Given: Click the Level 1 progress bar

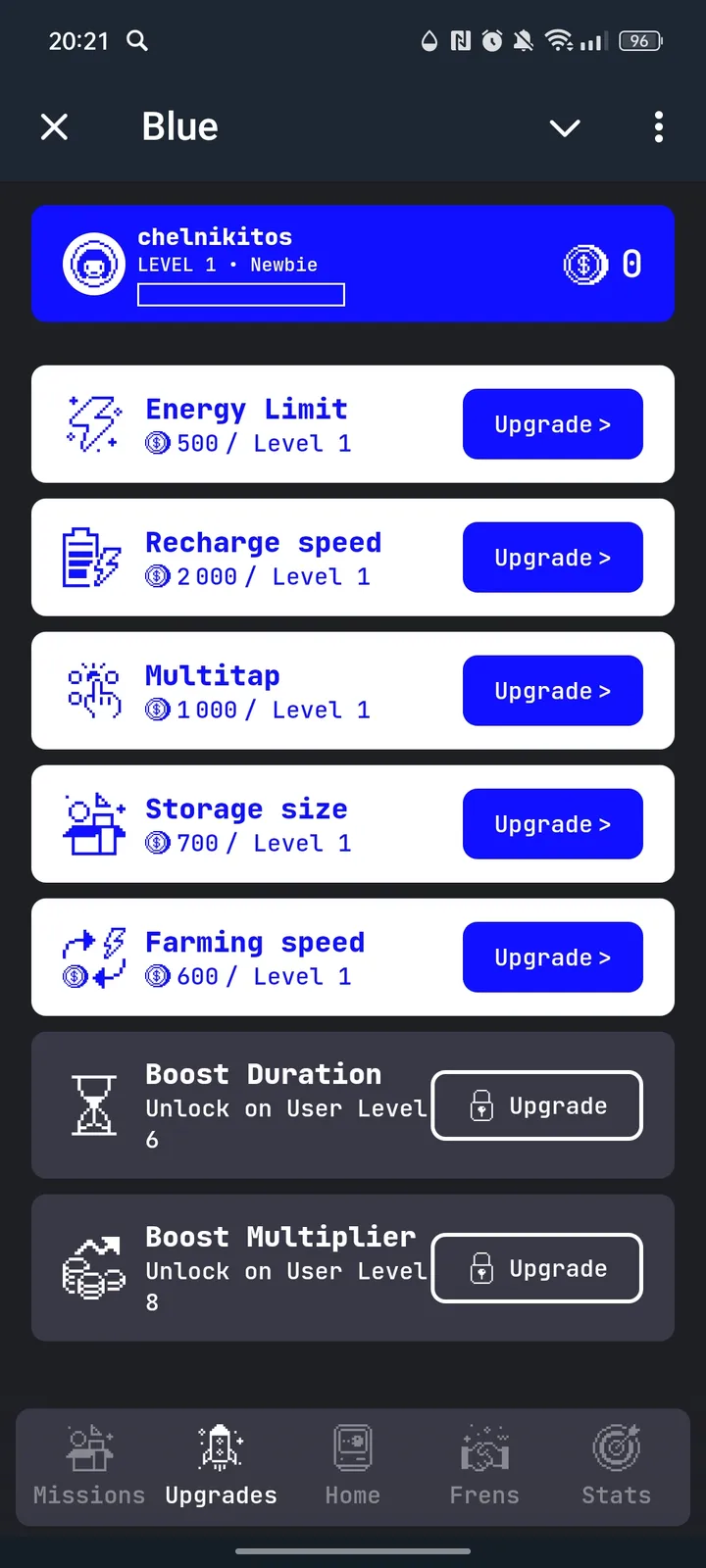Looking at the screenshot, I should 240,294.
